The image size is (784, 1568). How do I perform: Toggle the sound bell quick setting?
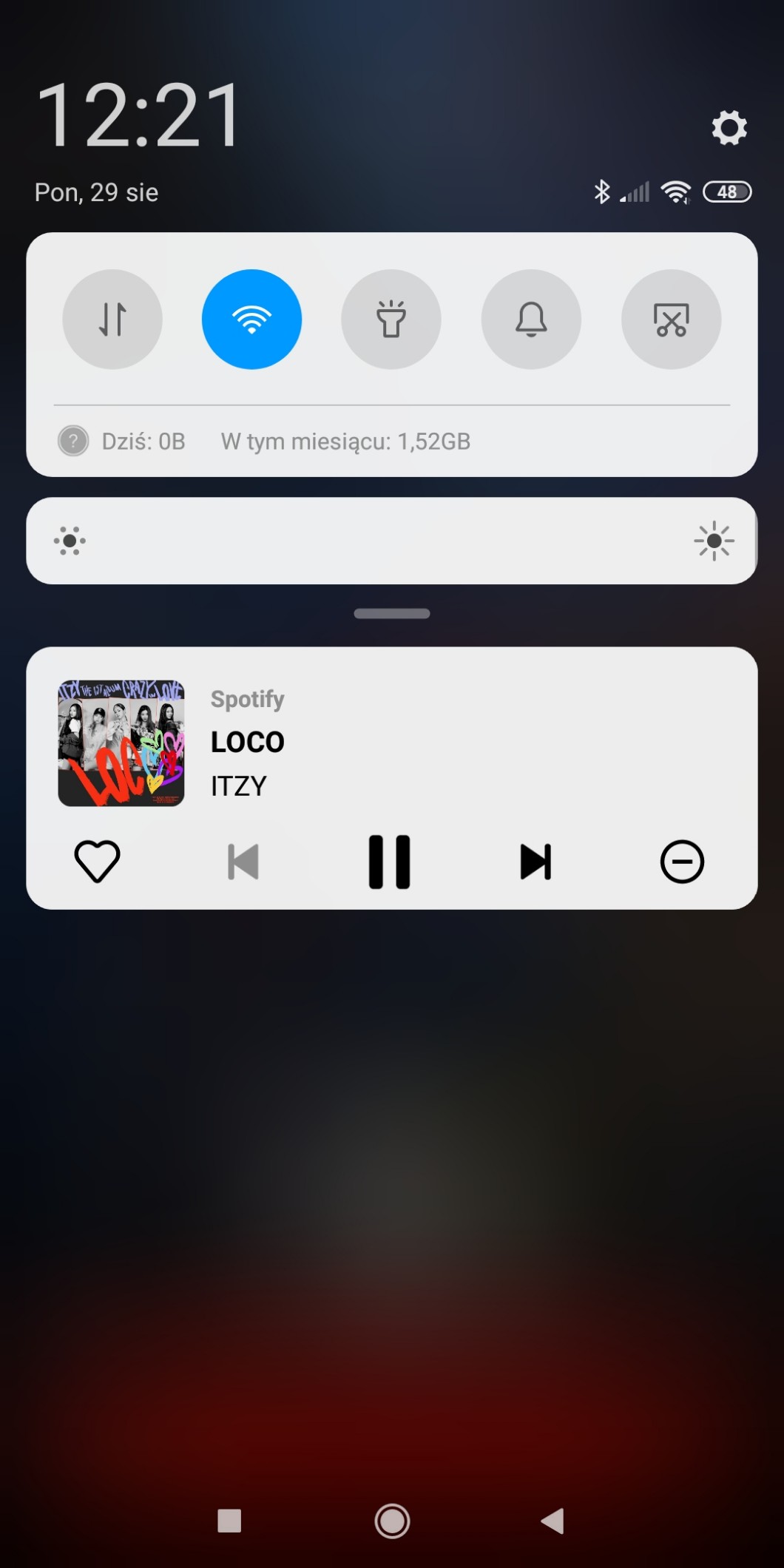pyautogui.click(x=531, y=320)
